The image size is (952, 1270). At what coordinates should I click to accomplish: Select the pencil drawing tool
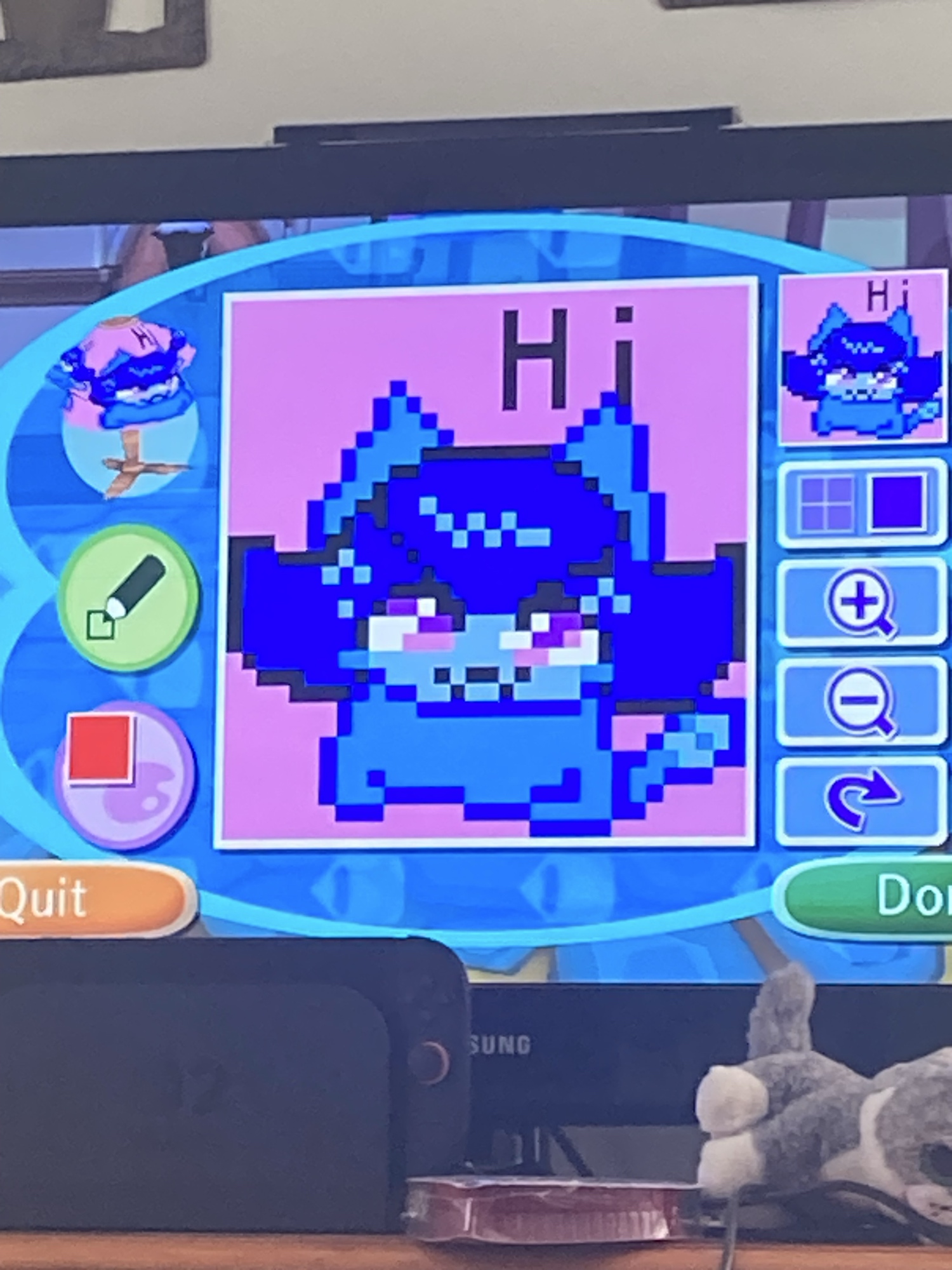coord(129,598)
